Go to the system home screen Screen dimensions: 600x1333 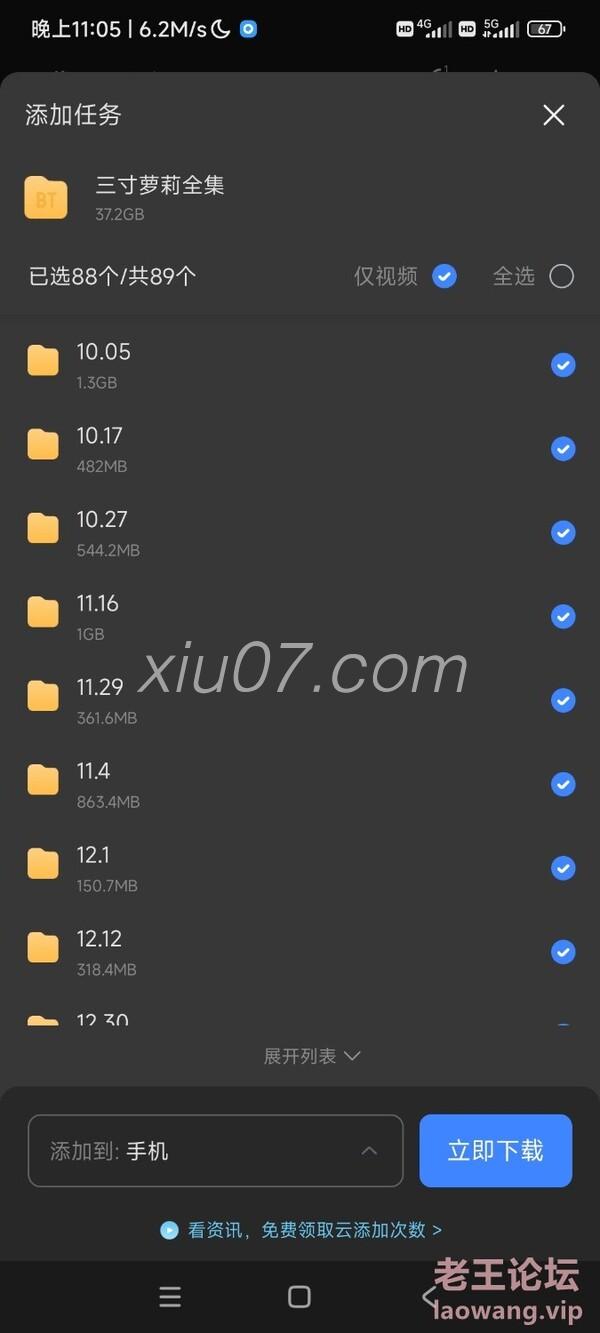(x=299, y=1297)
